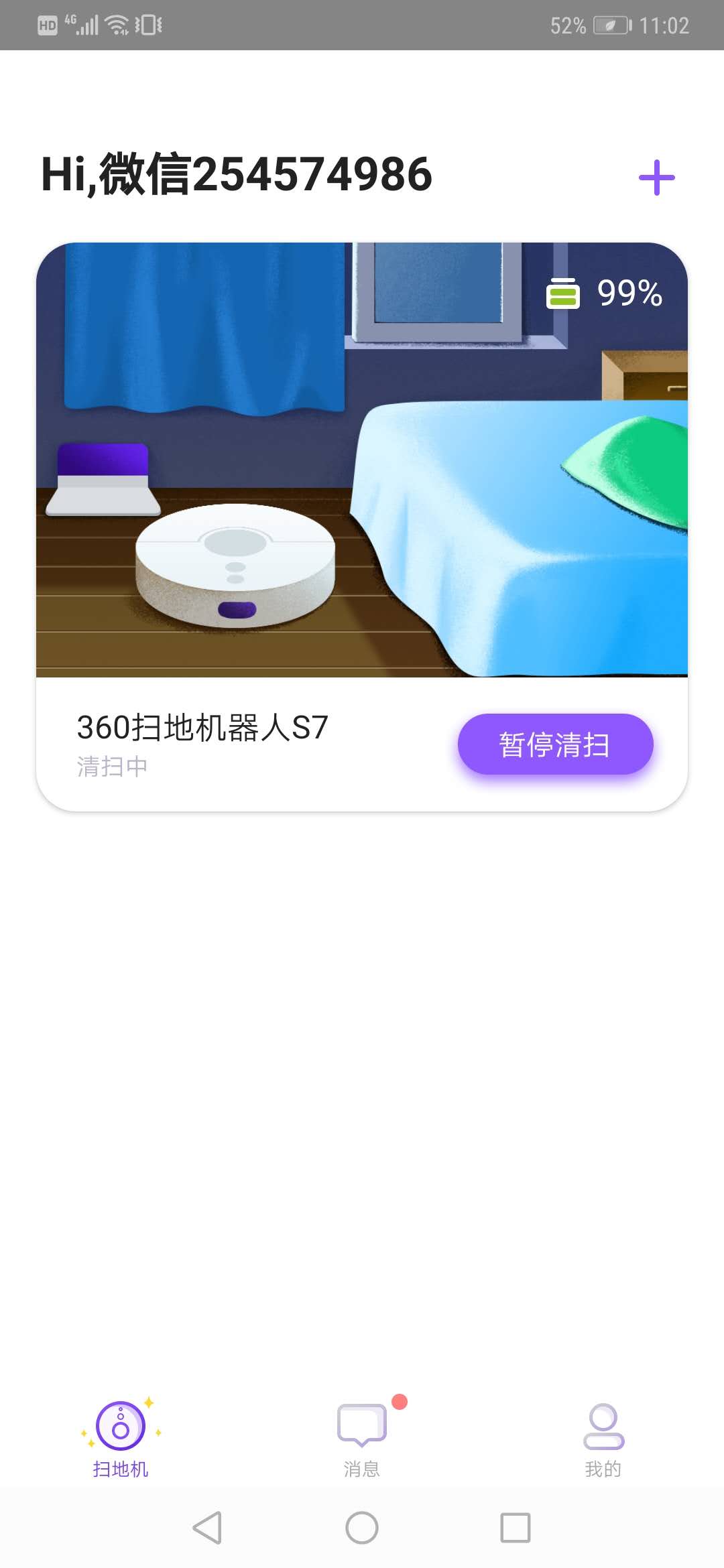Screen dimensions: 724x1568
Task: Pause cleaning with the 暂停清扫 button
Action: click(555, 744)
